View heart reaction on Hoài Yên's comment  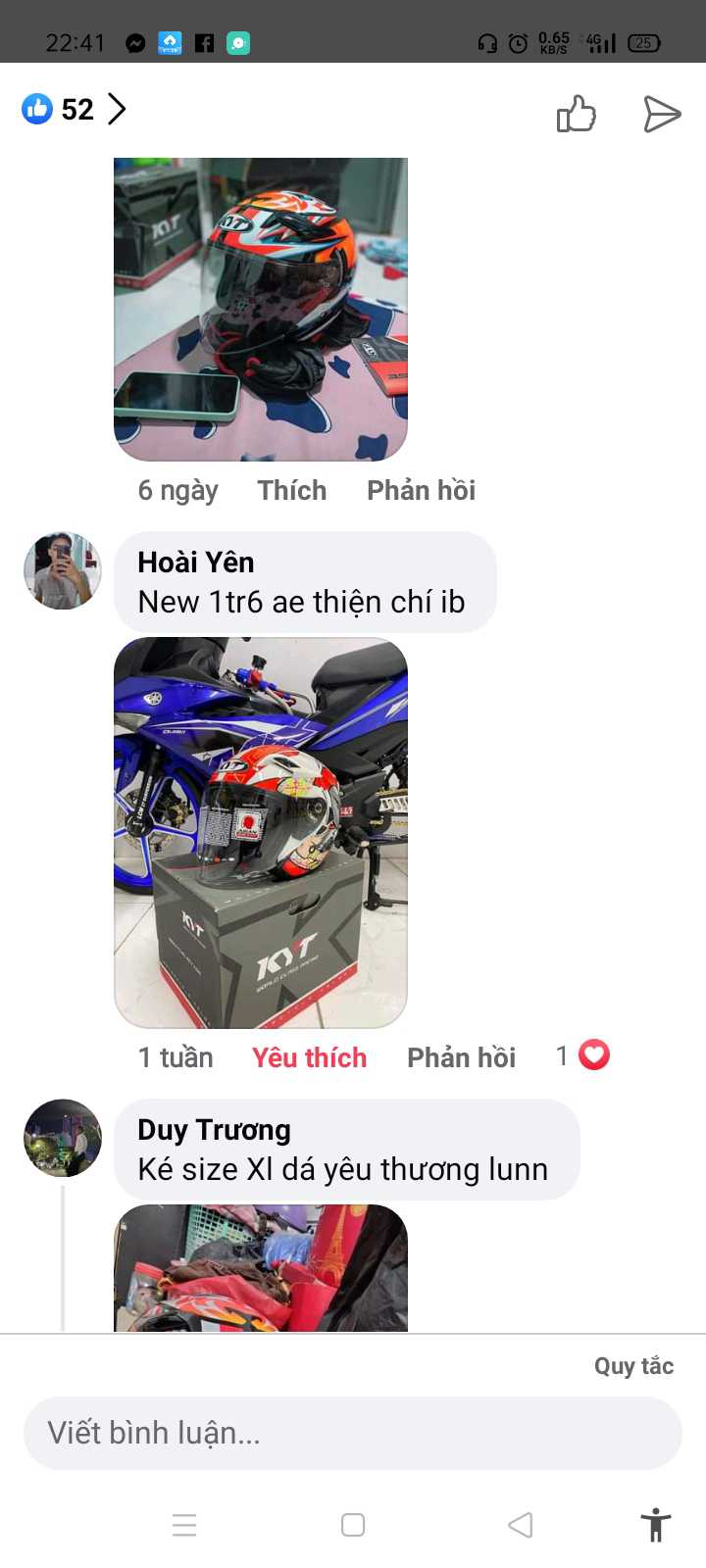(x=584, y=1055)
